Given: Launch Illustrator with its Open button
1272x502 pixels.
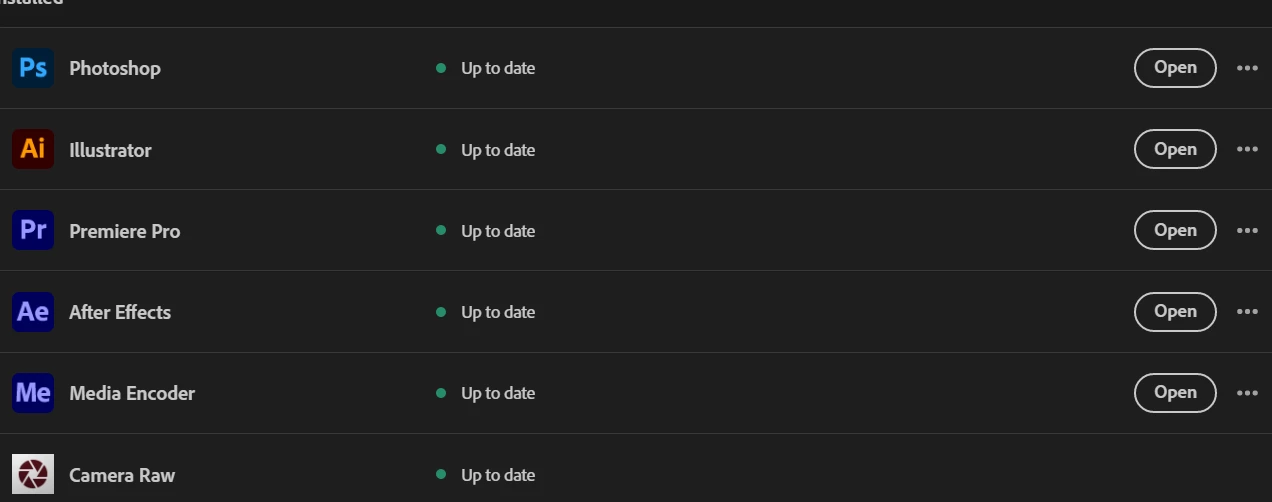Looking at the screenshot, I should click(1175, 149).
